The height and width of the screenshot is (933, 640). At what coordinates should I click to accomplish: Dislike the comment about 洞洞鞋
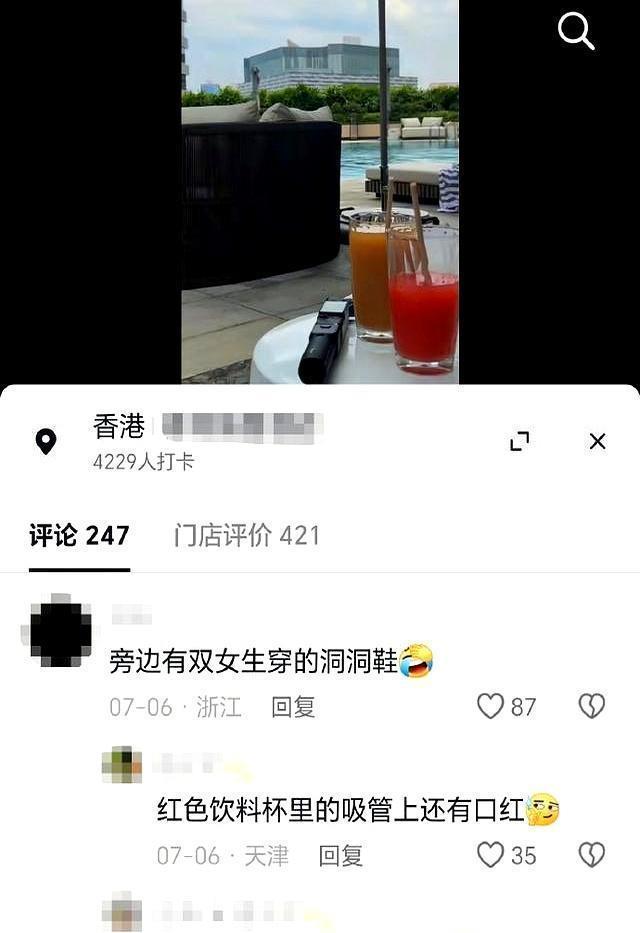[x=591, y=706]
